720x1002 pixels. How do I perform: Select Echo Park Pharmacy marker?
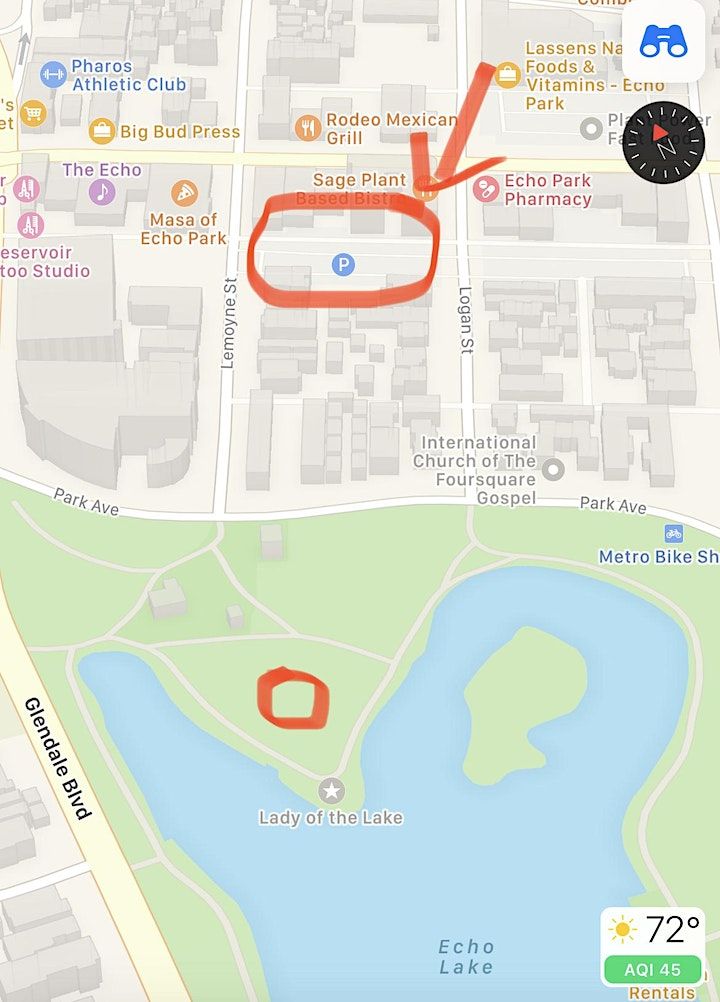tap(486, 189)
